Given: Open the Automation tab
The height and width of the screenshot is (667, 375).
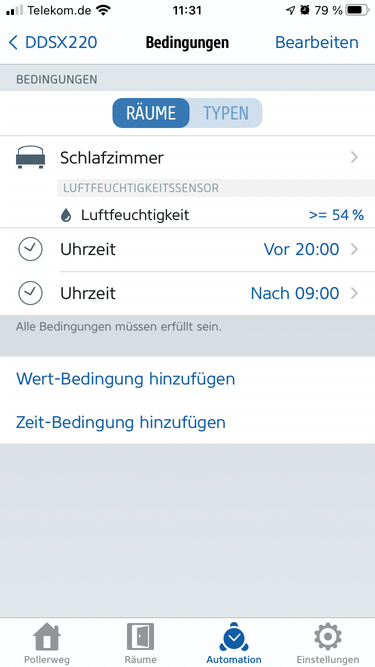Looking at the screenshot, I should [x=234, y=643].
